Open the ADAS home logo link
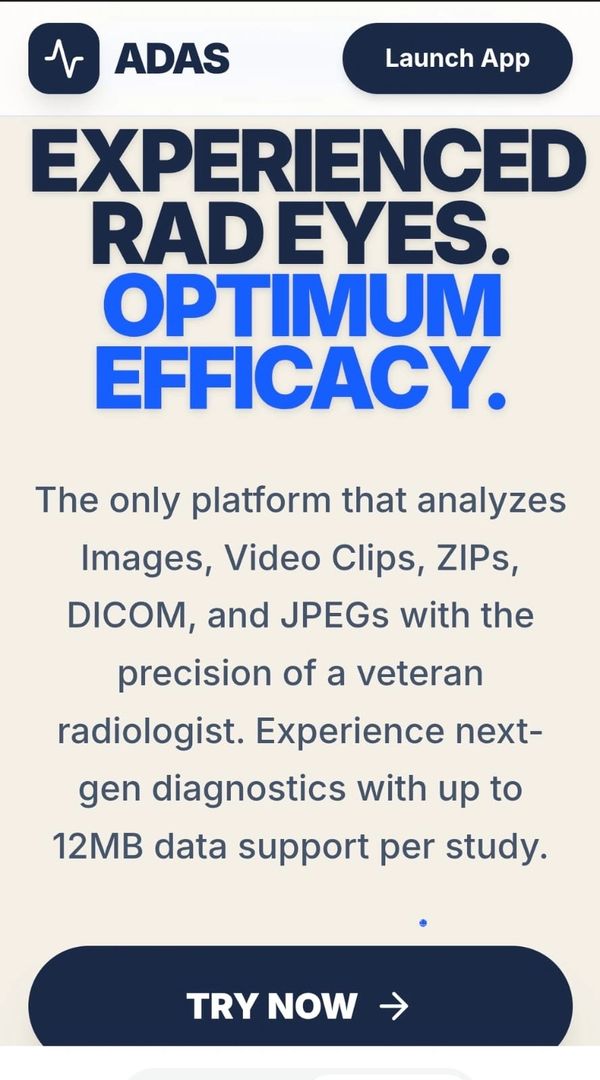The width and height of the screenshot is (600, 1080). tap(130, 59)
